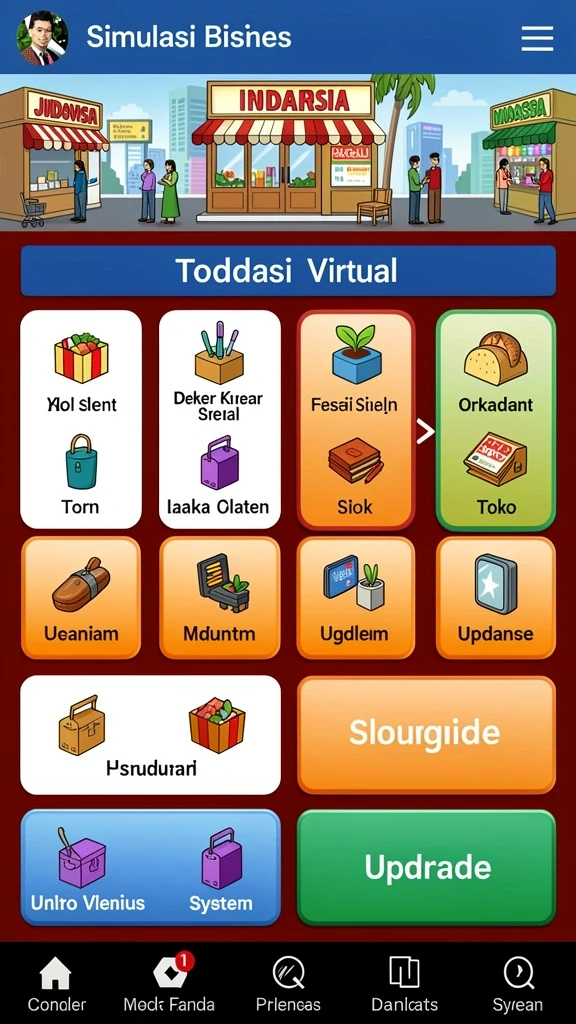Open the hamburger menu
The image size is (576, 1024).
tap(537, 38)
